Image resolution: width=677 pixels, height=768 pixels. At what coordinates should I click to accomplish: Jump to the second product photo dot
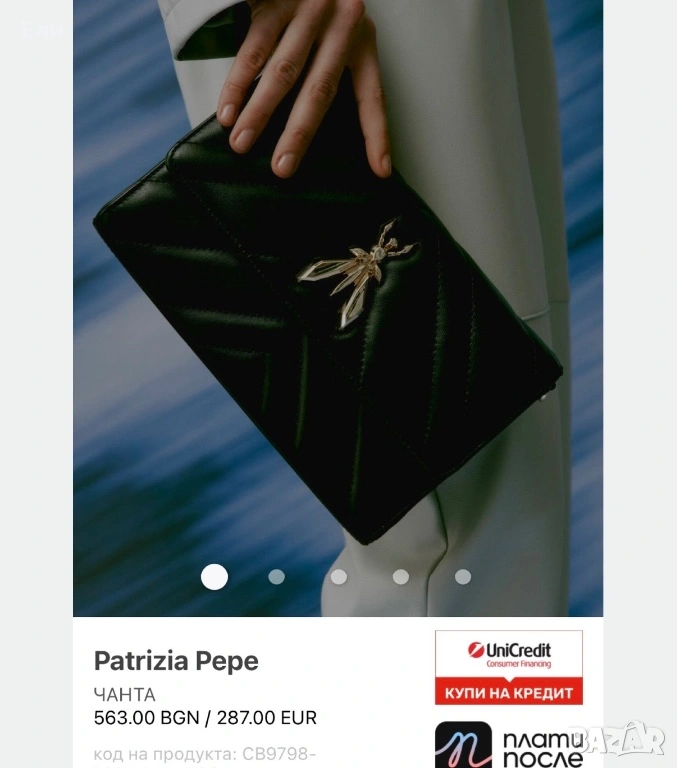(x=277, y=577)
